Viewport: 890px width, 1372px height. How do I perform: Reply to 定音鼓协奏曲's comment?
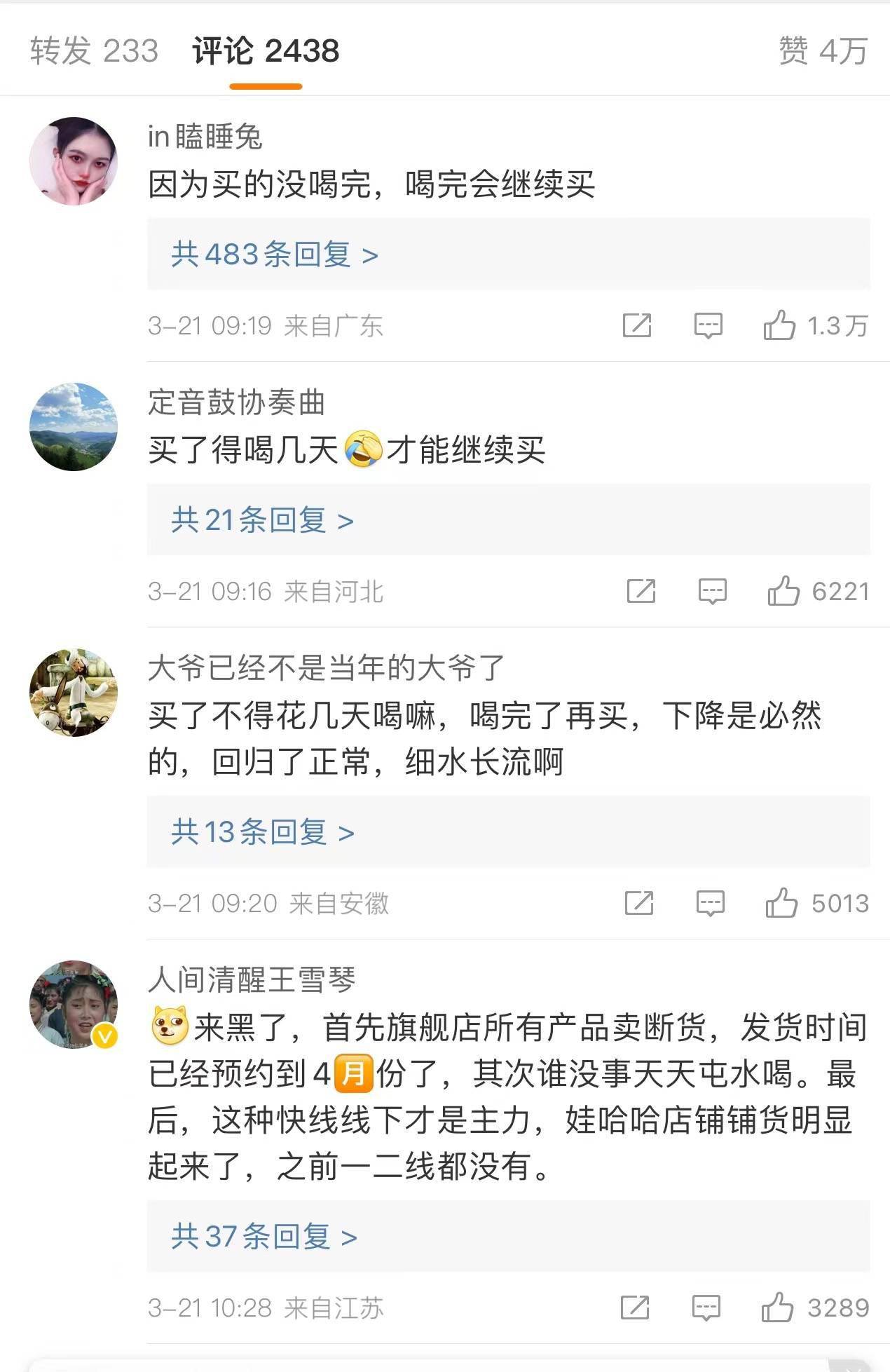coord(712,592)
